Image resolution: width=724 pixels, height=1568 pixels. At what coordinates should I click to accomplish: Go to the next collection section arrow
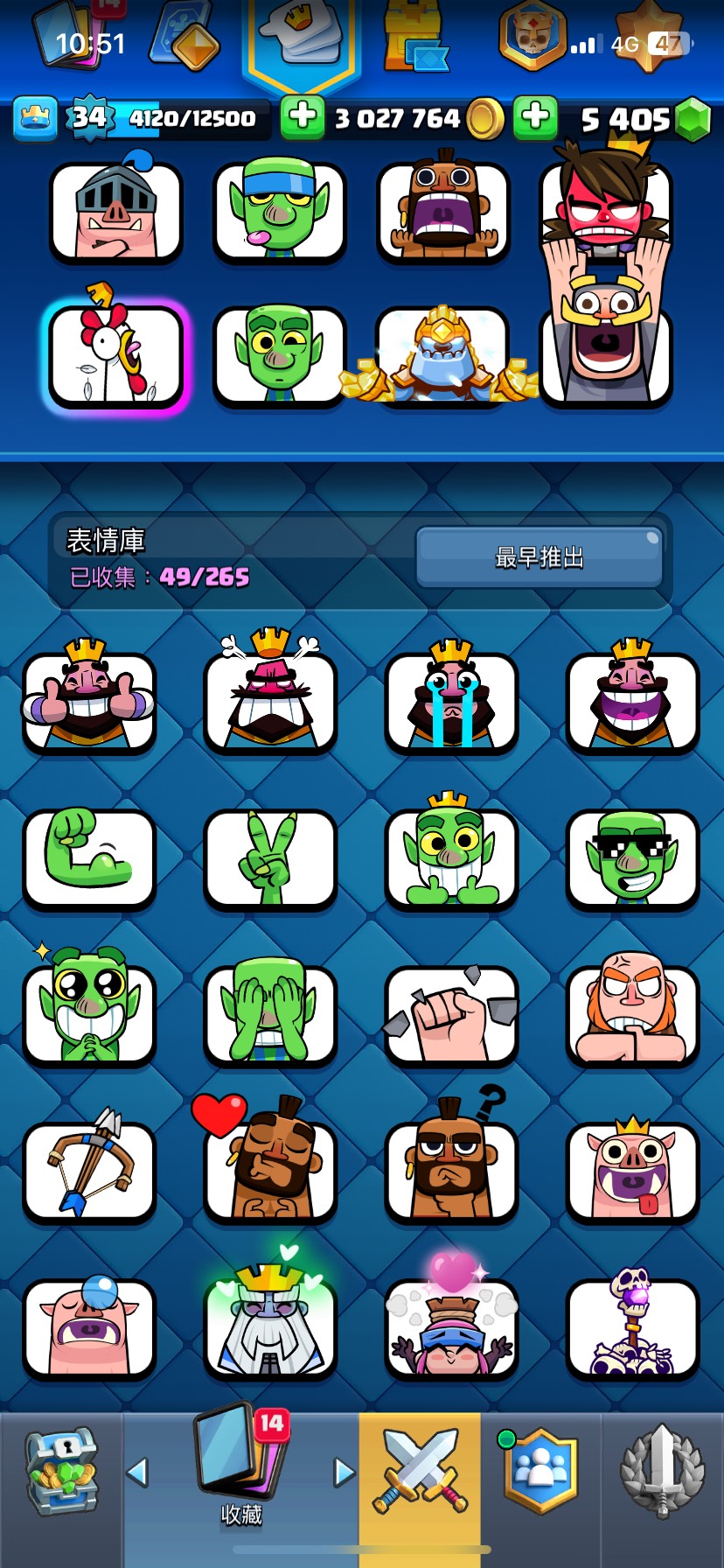click(345, 1472)
